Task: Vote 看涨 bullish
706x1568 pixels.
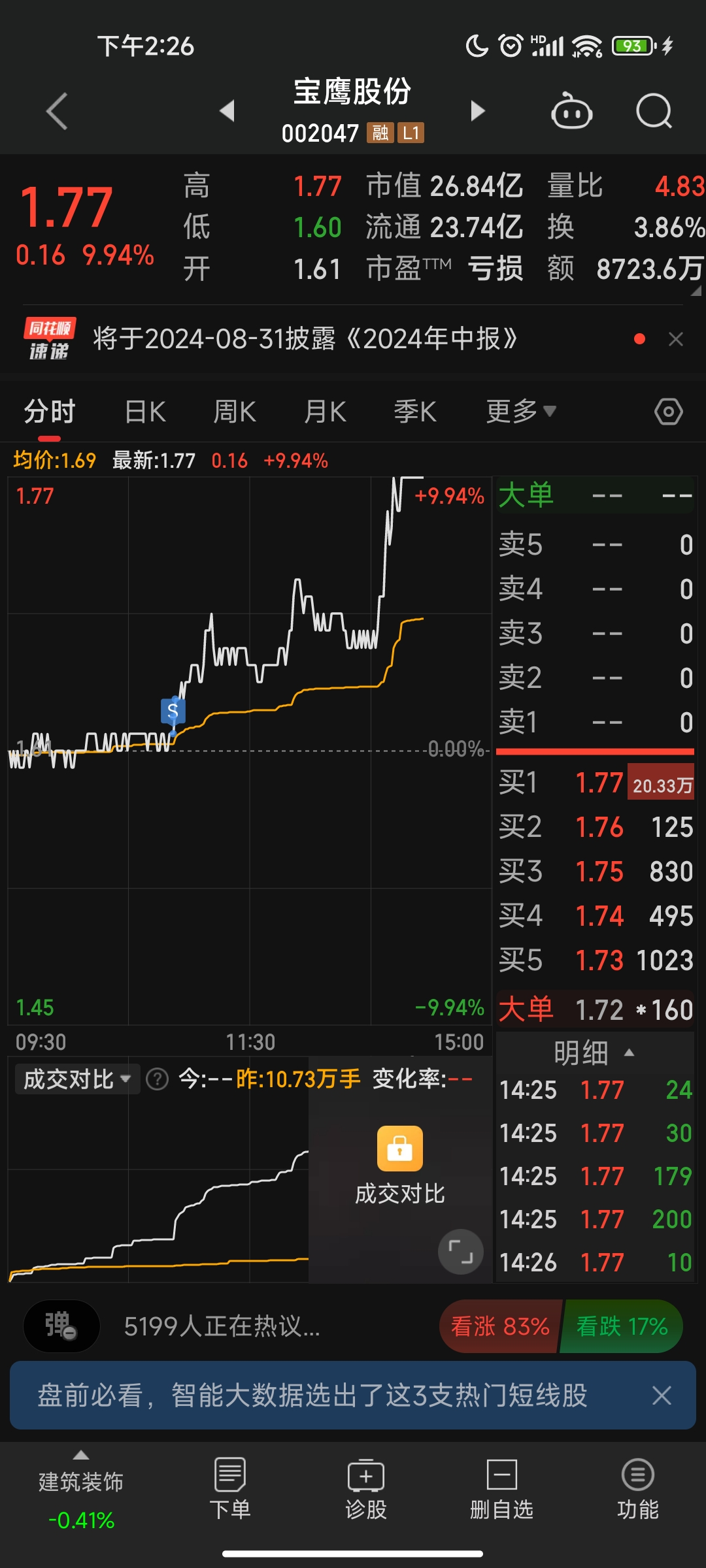Action: click(x=500, y=1327)
